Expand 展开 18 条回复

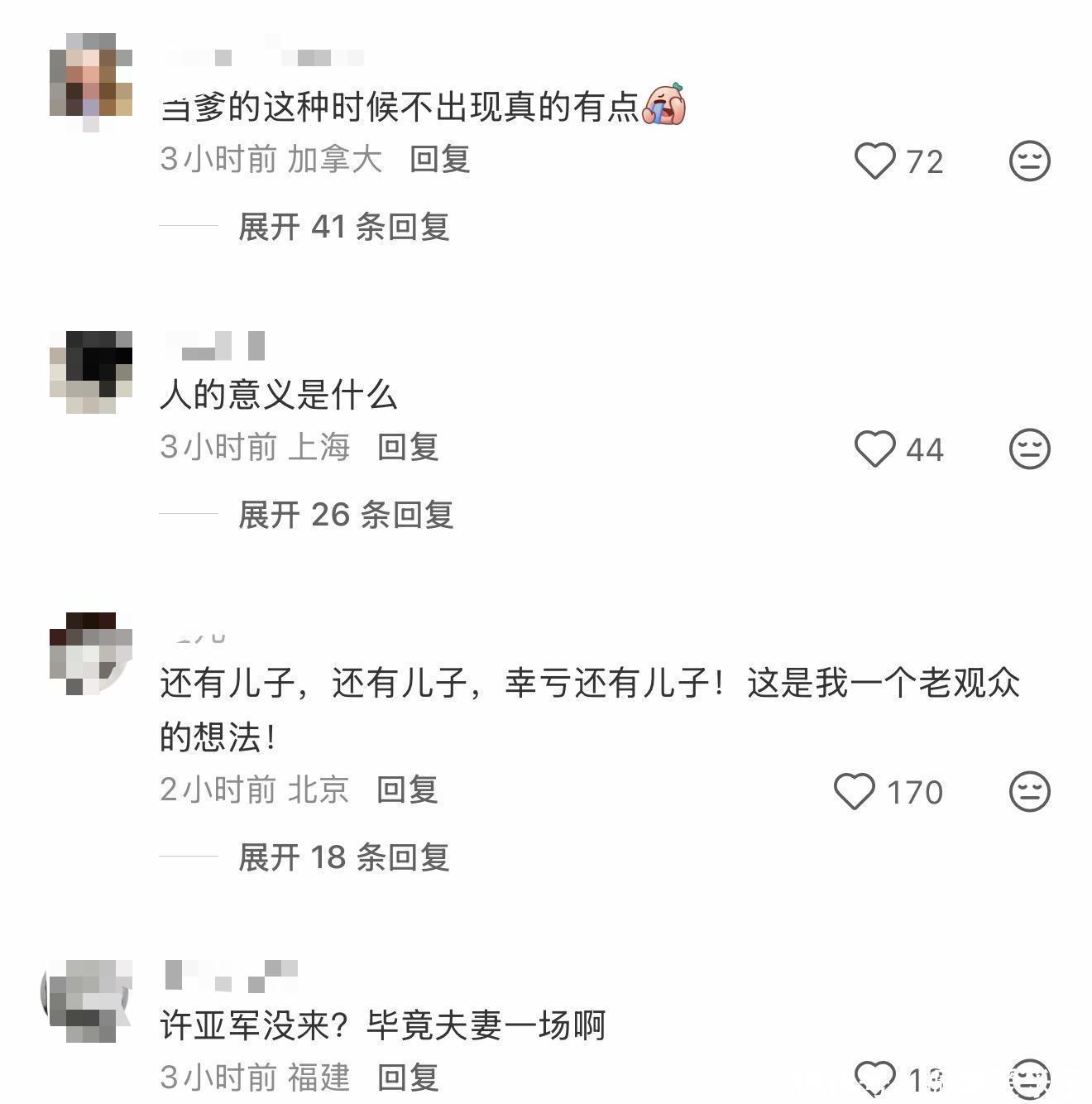point(343,857)
